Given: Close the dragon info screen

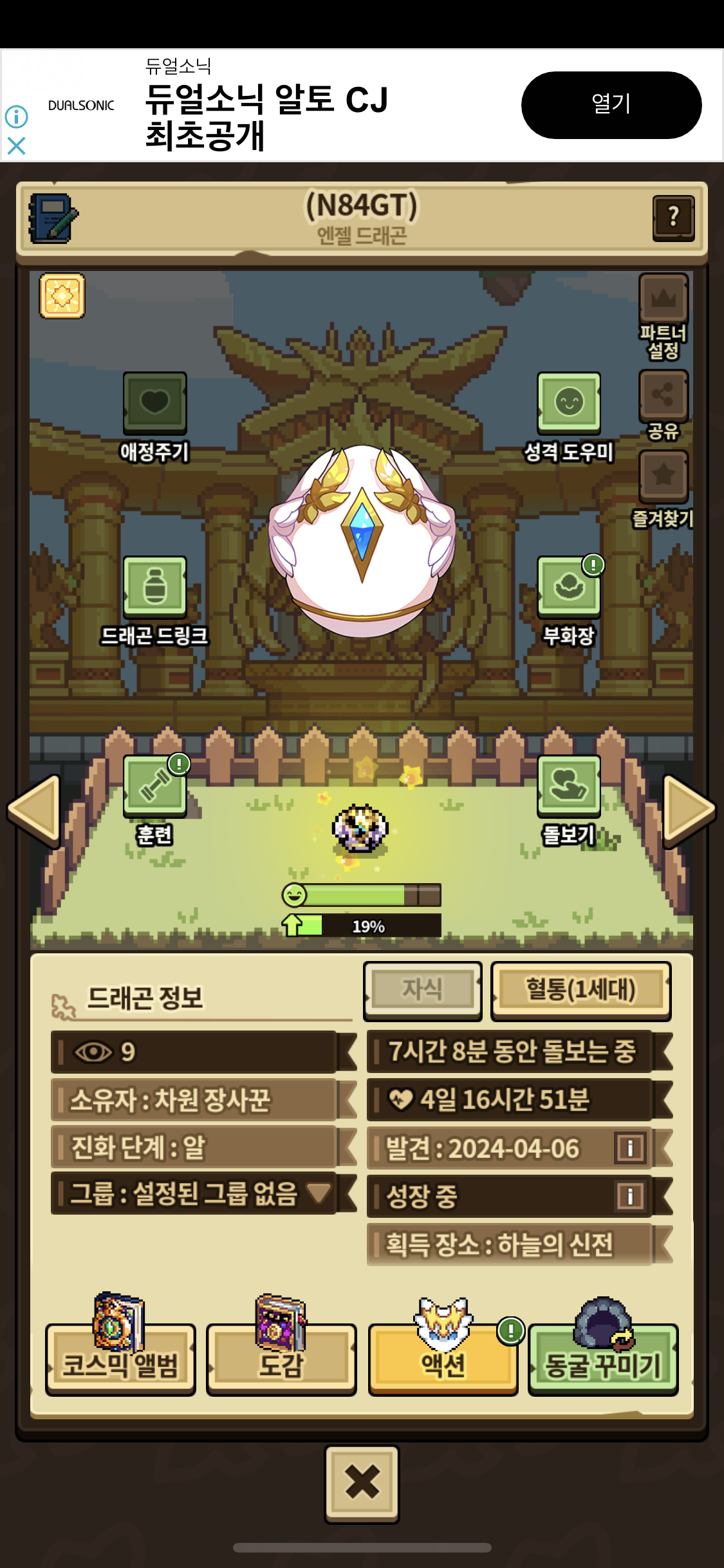Looking at the screenshot, I should [362, 1482].
